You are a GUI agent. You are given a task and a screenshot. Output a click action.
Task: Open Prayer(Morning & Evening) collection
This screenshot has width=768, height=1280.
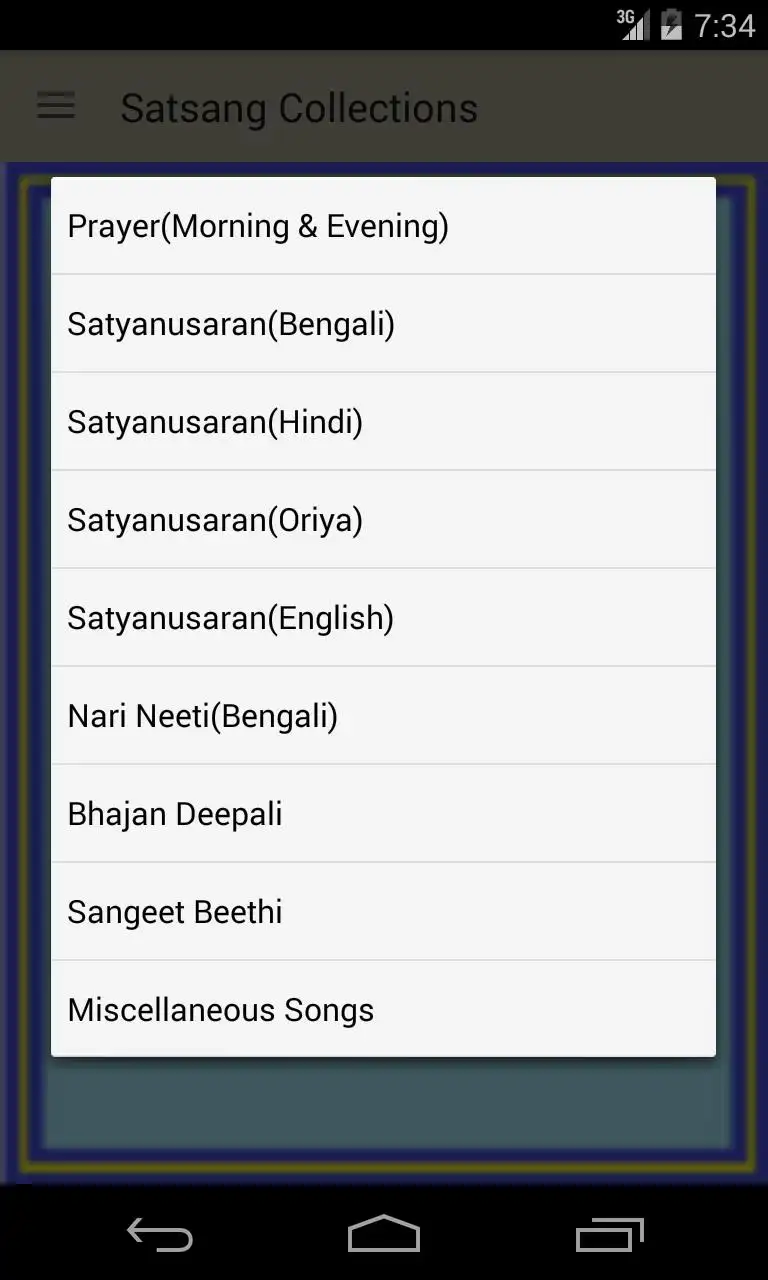click(383, 226)
